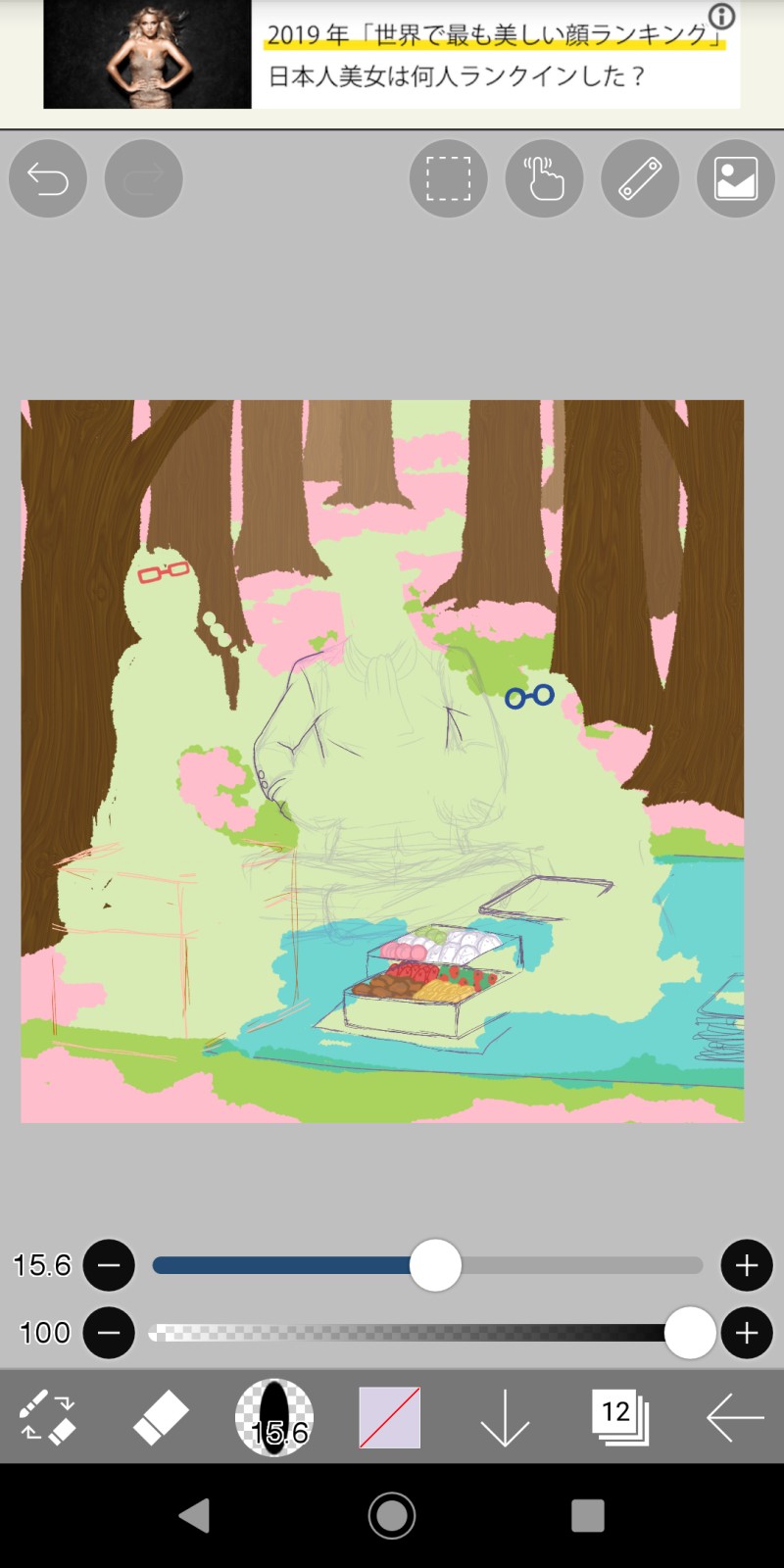Open the selection area tool

448,178
